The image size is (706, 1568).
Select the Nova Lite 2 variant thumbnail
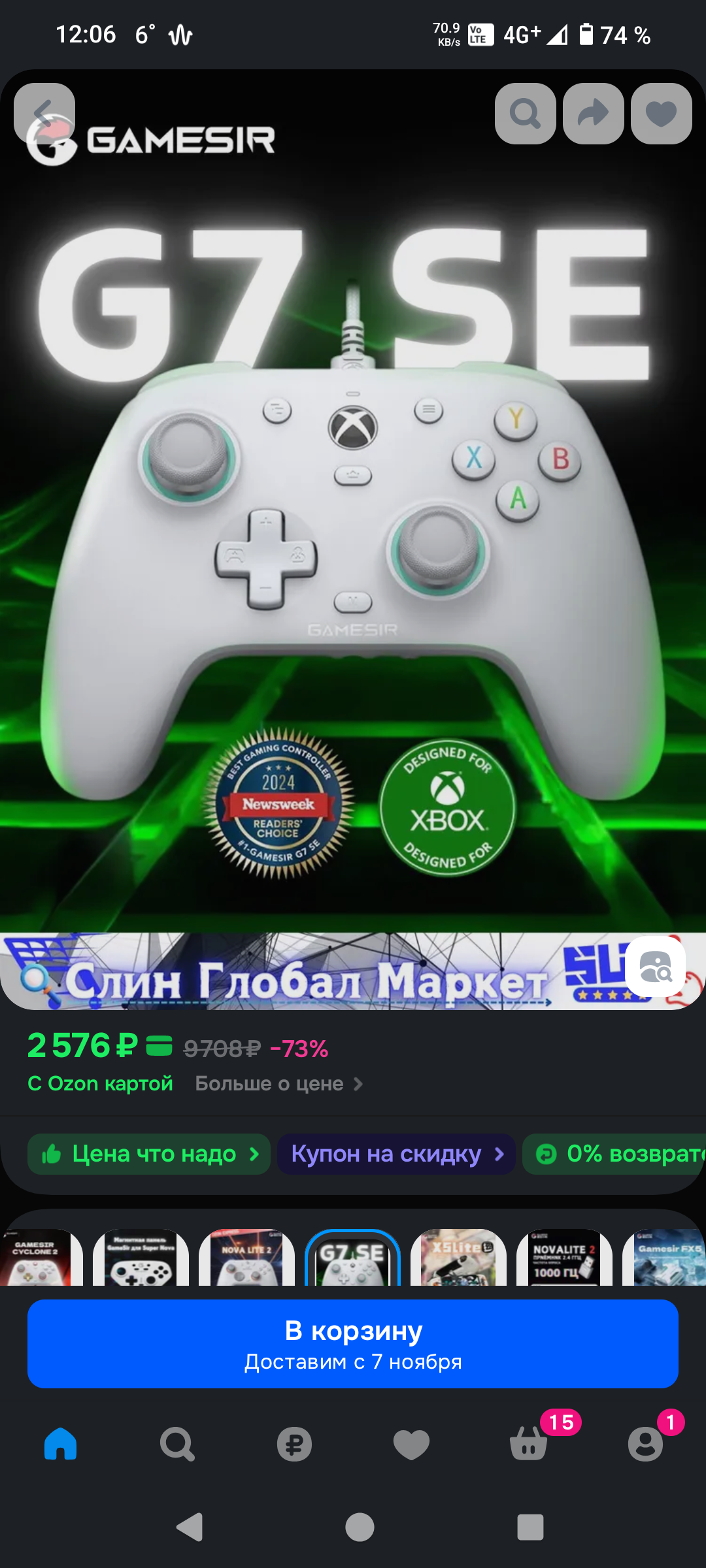246,1258
